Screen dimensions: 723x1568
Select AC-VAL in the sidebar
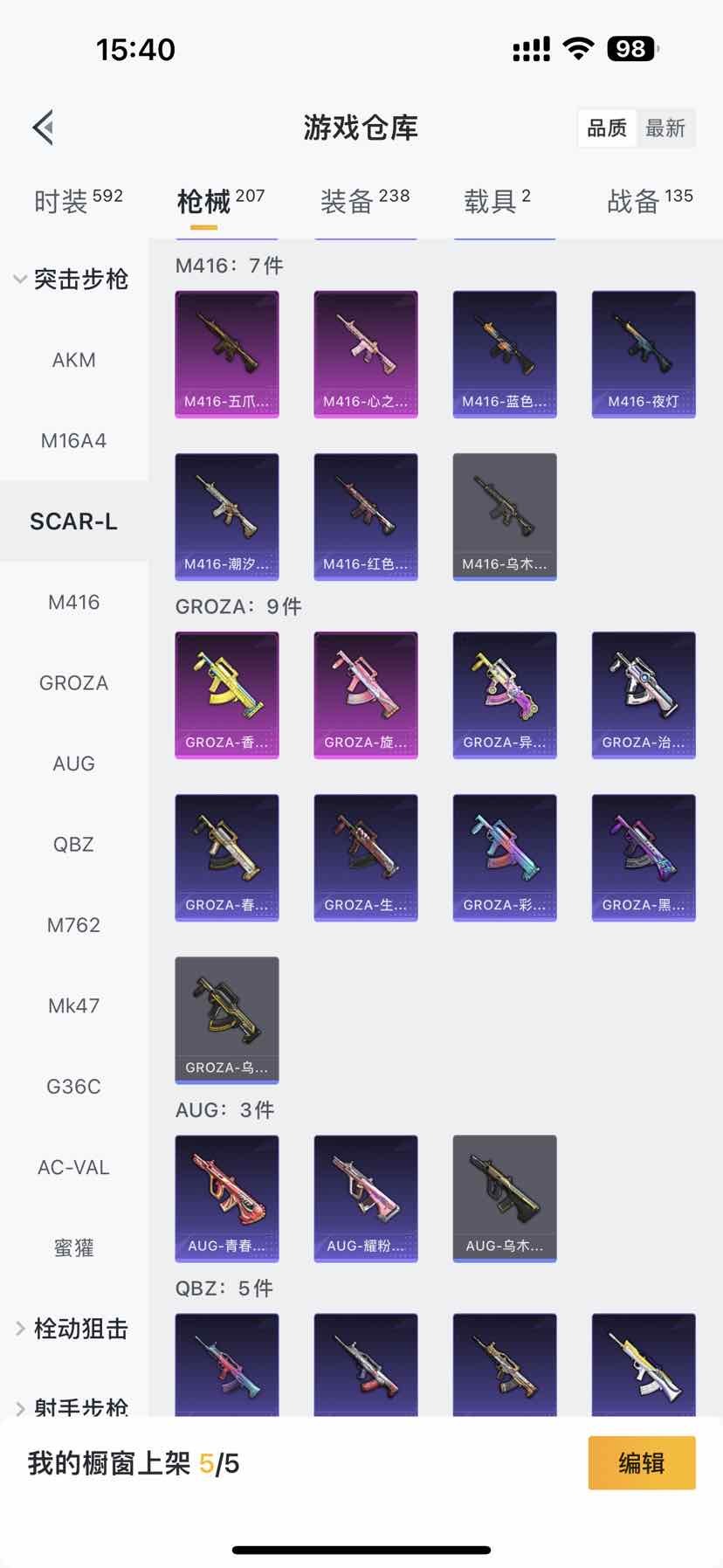[x=73, y=1167]
